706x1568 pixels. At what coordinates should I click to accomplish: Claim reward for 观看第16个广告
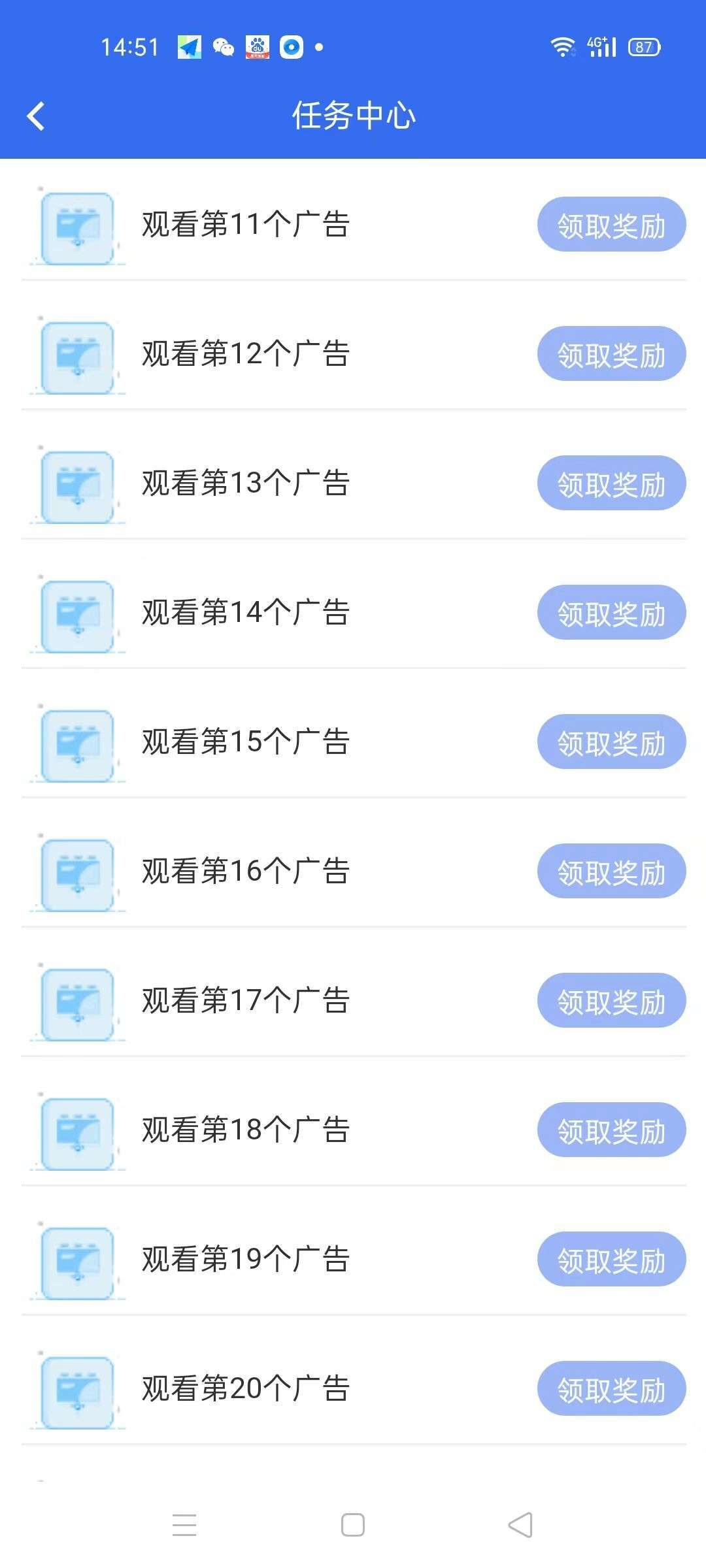pyautogui.click(x=611, y=871)
